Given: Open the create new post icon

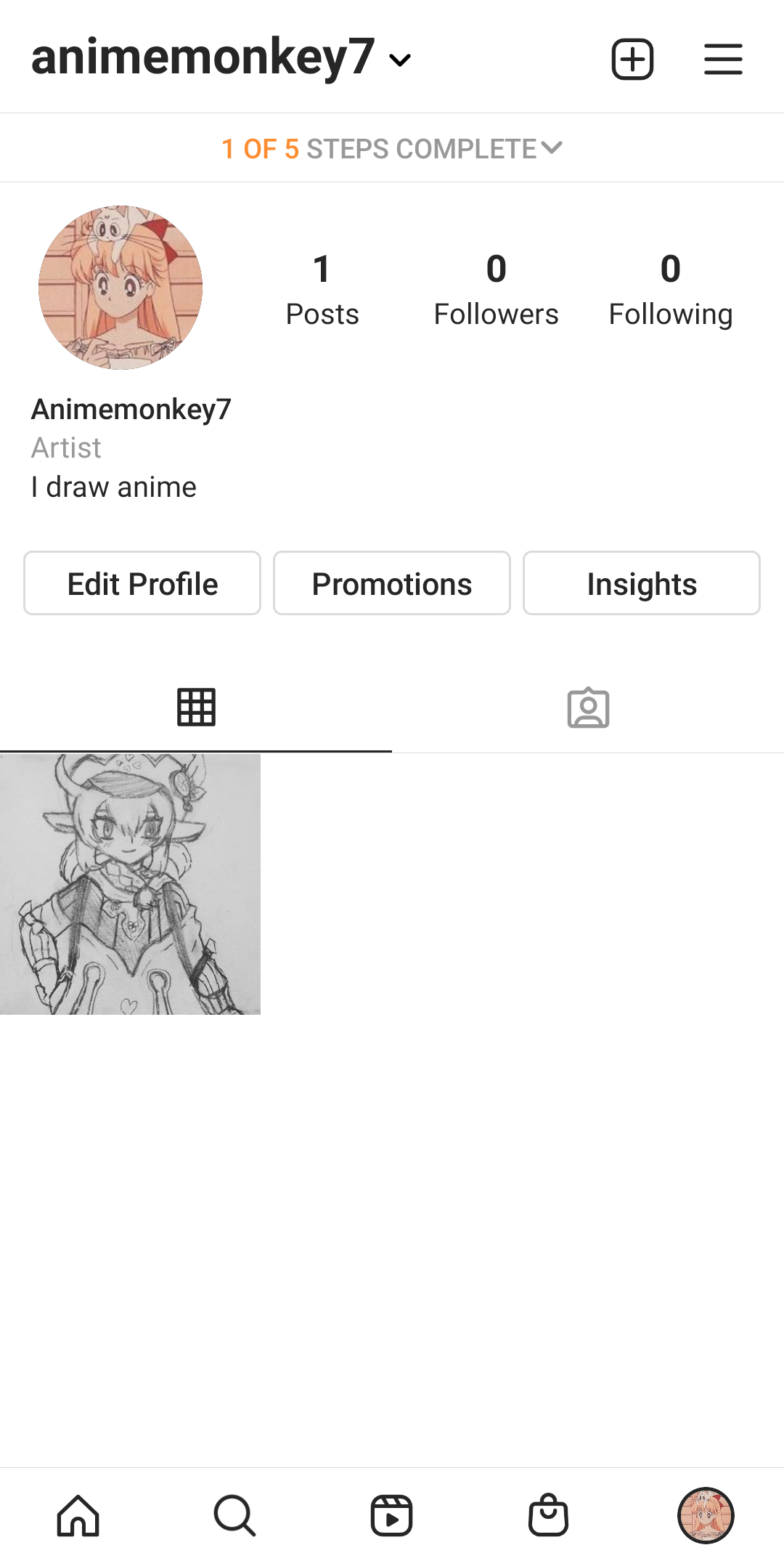Looking at the screenshot, I should pos(632,59).
